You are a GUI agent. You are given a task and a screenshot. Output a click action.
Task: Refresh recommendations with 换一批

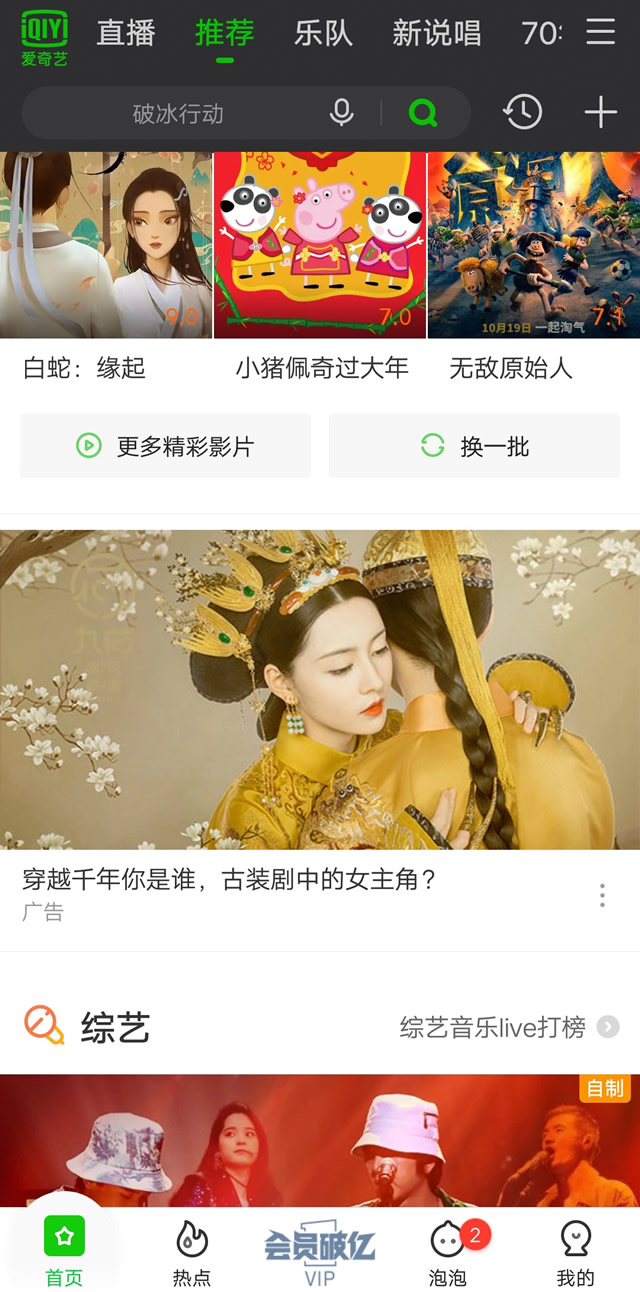click(474, 446)
